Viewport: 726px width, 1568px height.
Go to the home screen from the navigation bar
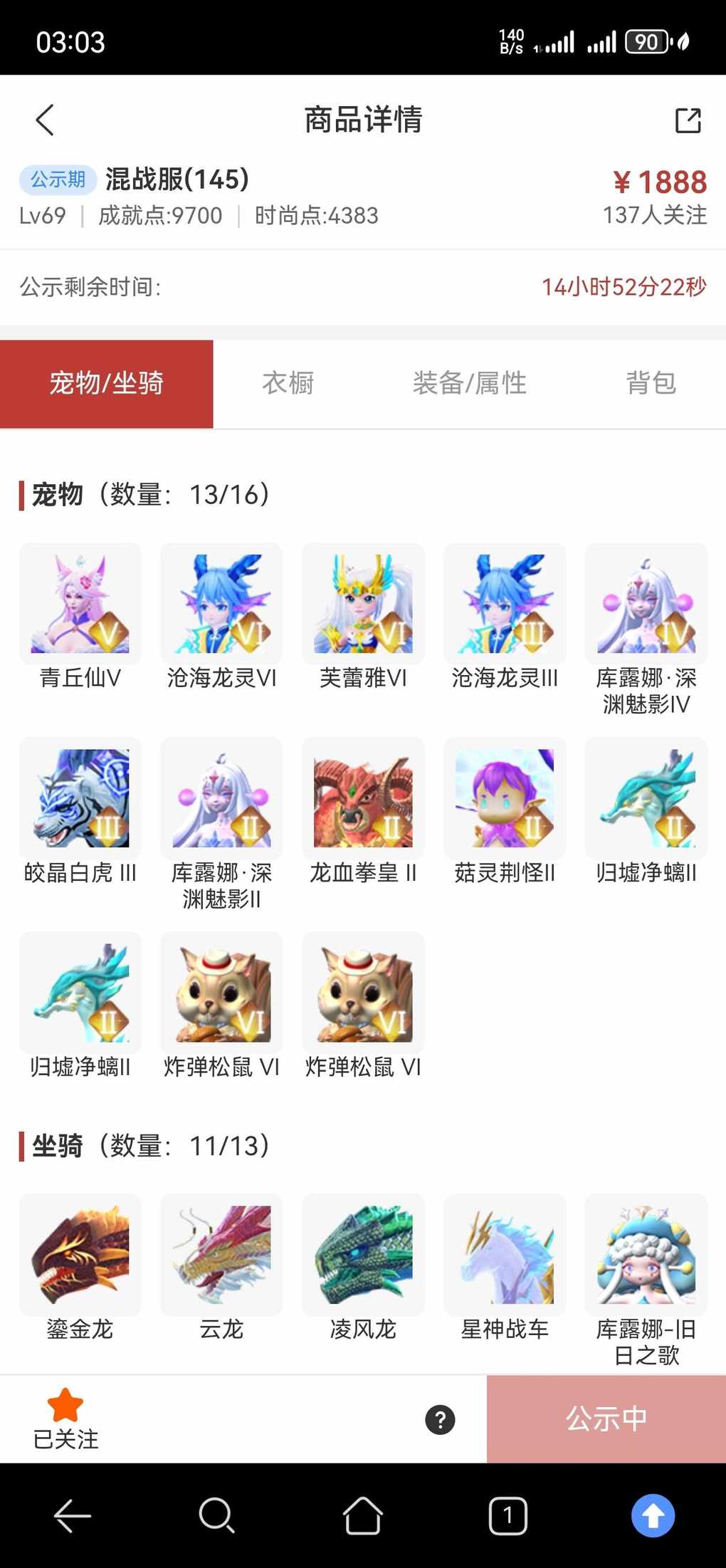pos(363,1515)
